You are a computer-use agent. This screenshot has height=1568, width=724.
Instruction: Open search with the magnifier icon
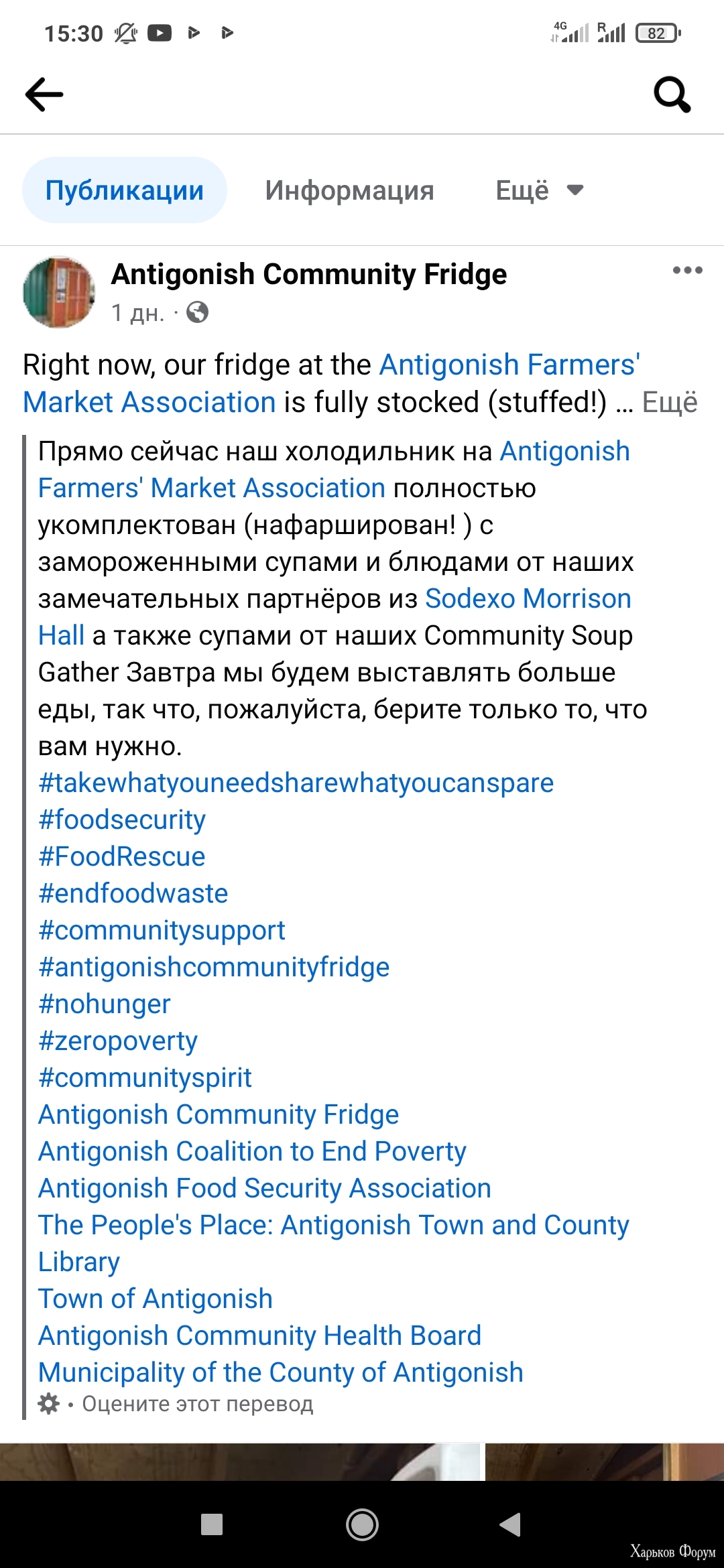[672, 94]
